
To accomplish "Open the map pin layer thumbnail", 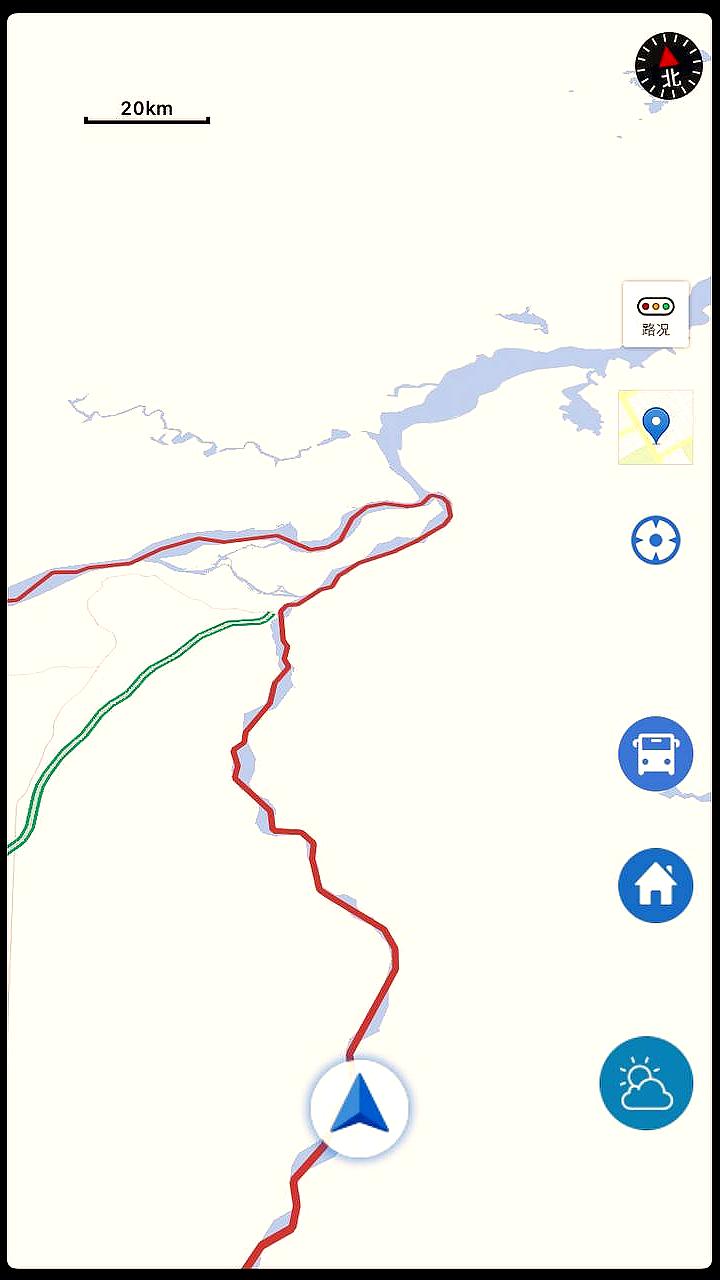I will [656, 427].
